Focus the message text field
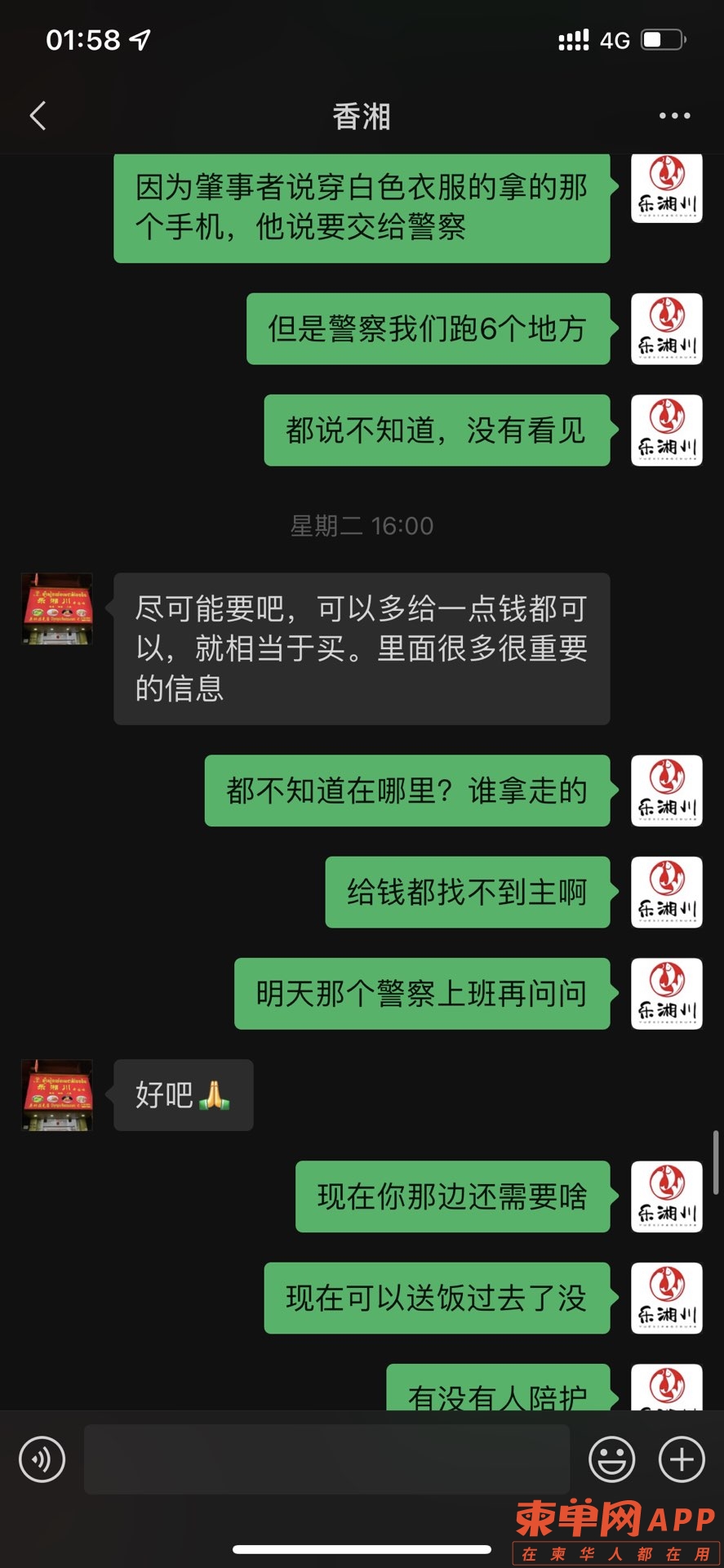The image size is (724, 1568). coord(326,1459)
